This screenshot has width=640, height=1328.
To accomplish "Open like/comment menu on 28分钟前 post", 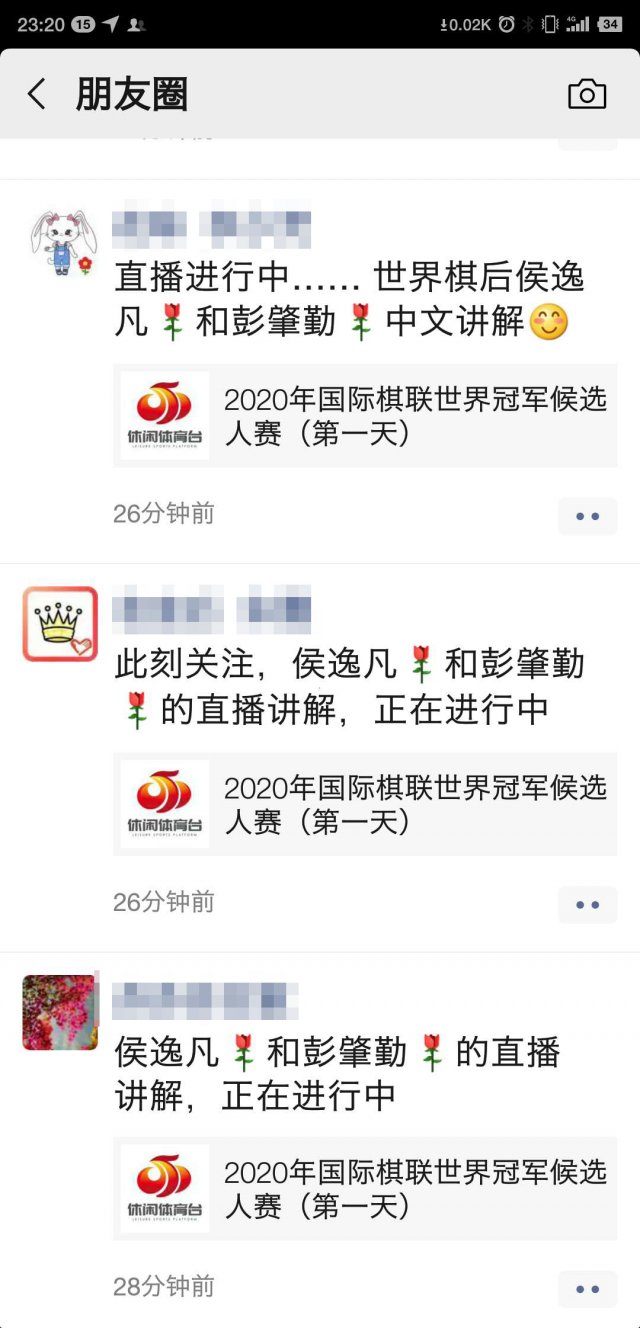I will coord(587,1288).
